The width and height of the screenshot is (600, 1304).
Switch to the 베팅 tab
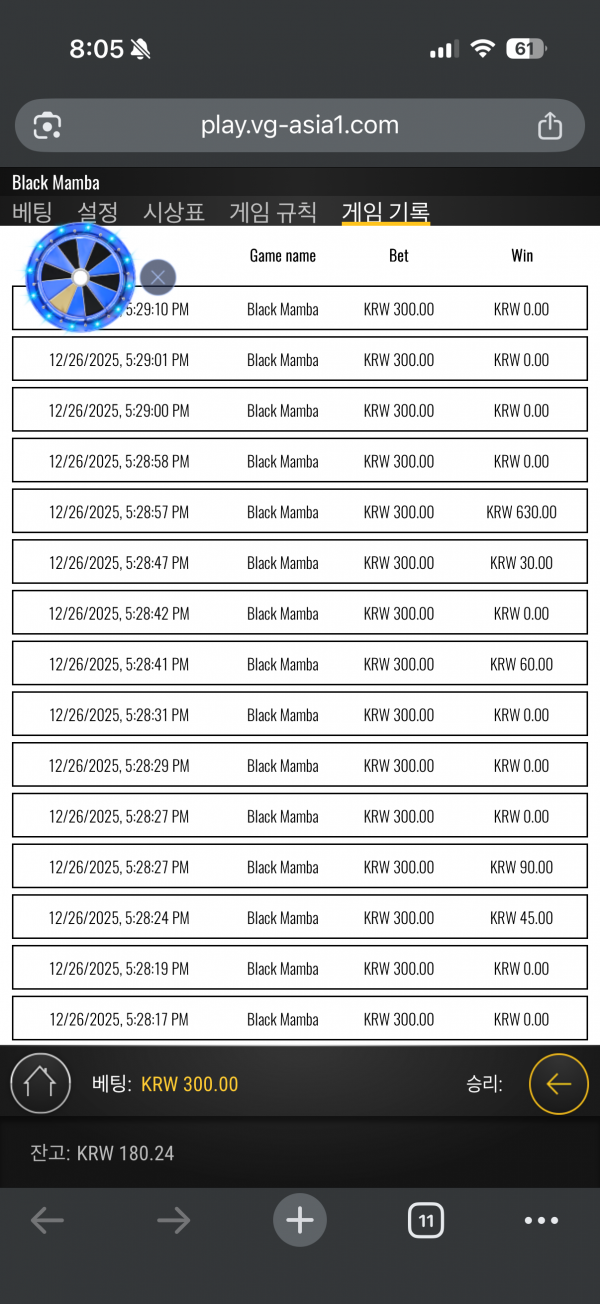[32, 212]
